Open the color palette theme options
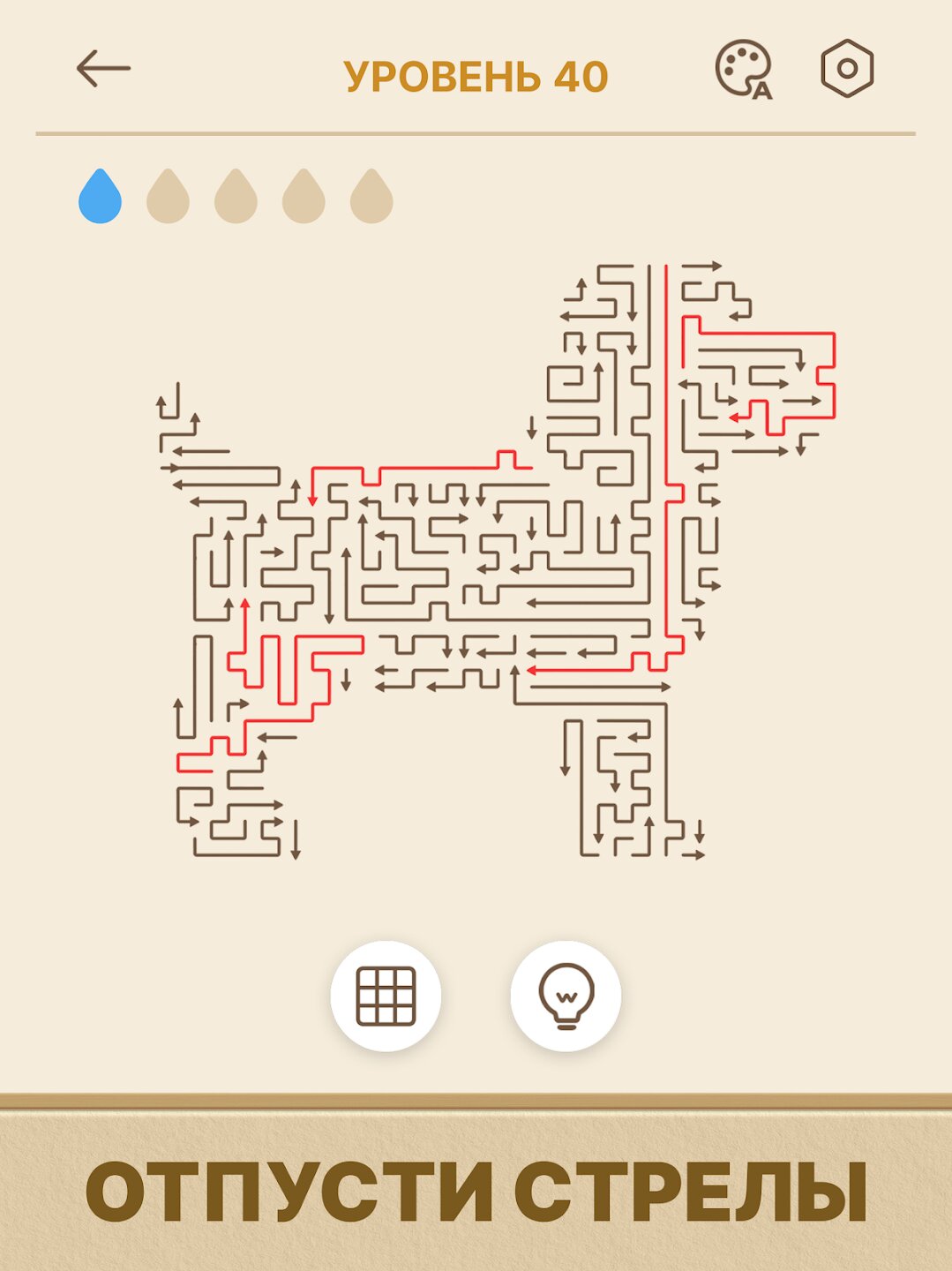This screenshot has width=952, height=1271. tap(743, 69)
